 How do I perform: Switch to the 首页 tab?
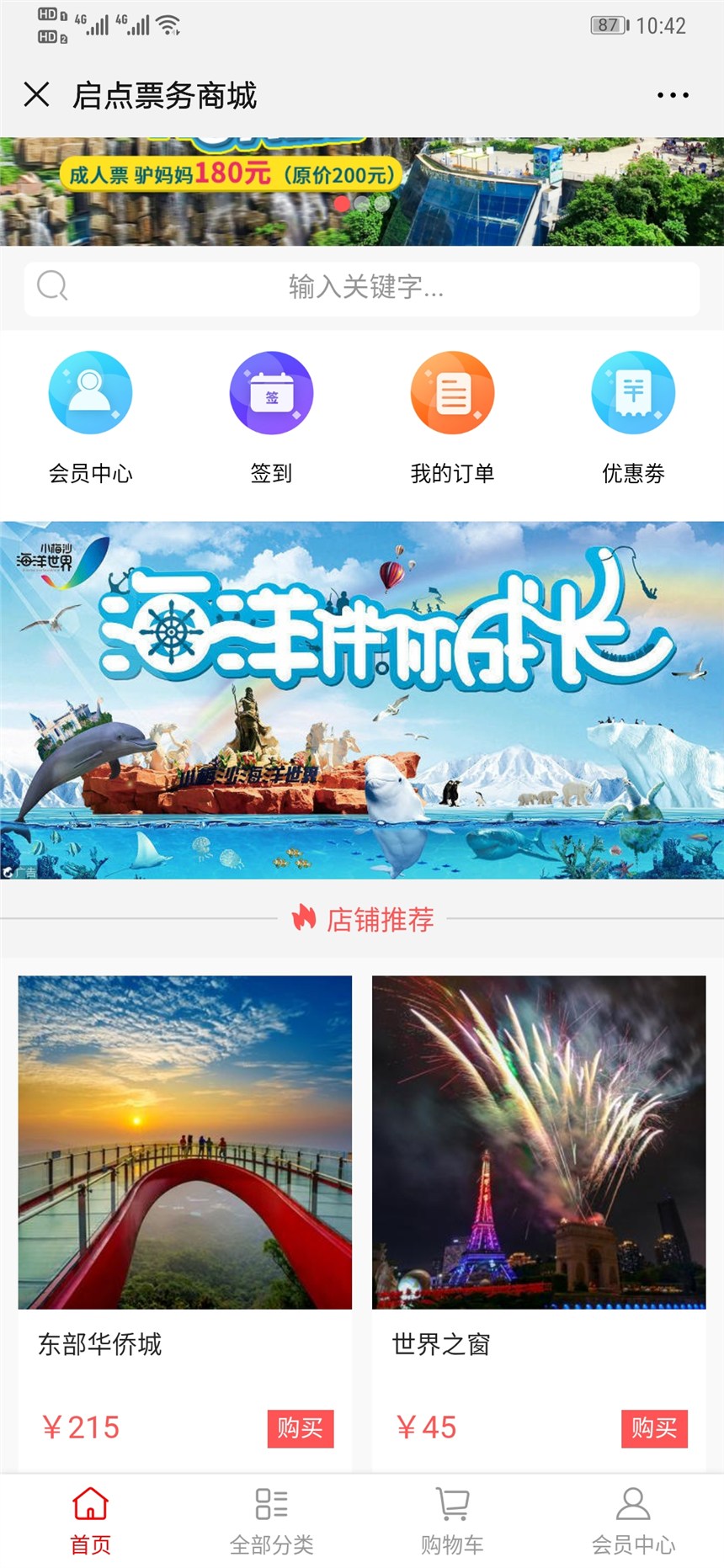click(90, 1520)
